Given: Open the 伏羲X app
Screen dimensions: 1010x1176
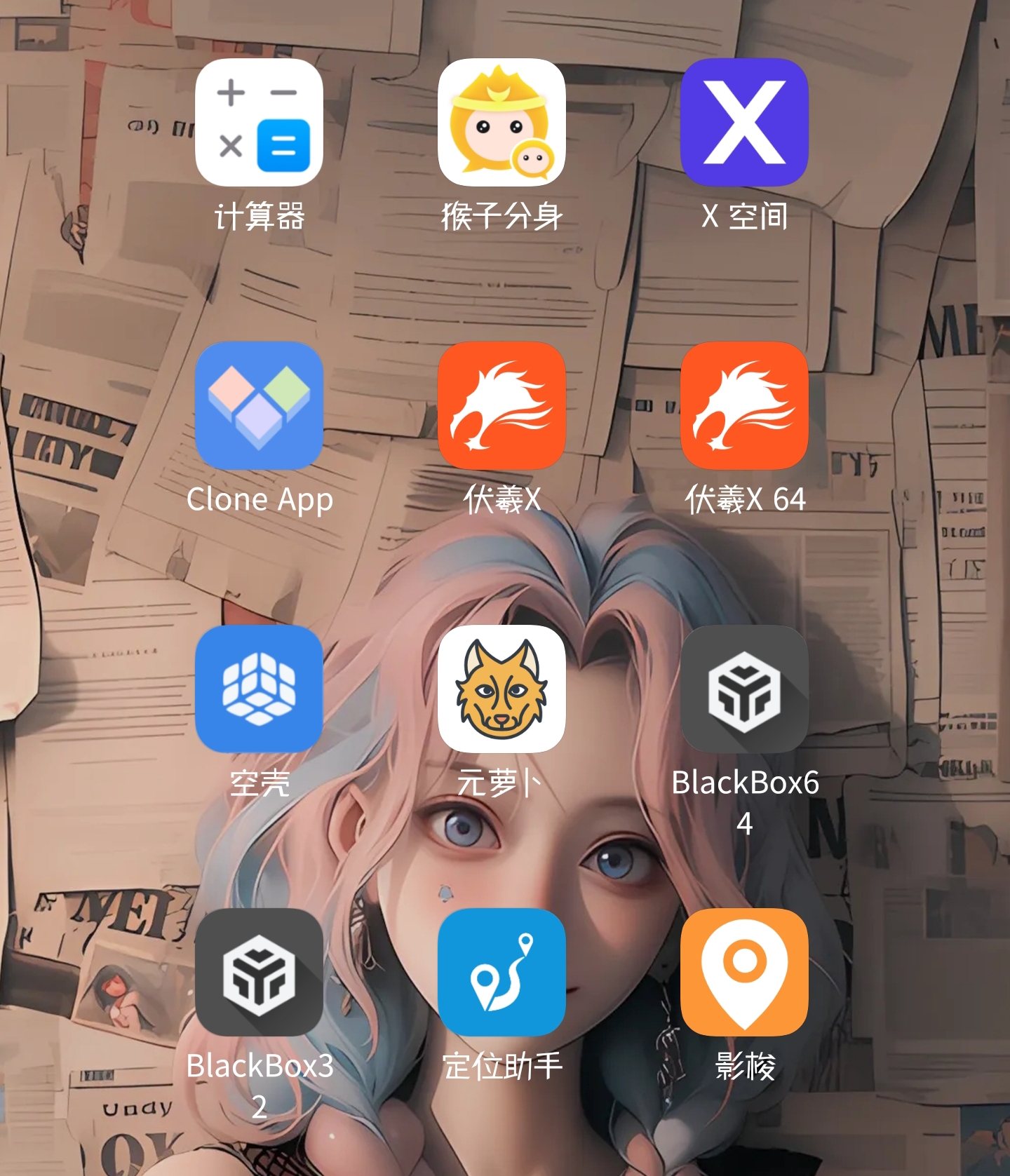Looking at the screenshot, I should 501,406.
